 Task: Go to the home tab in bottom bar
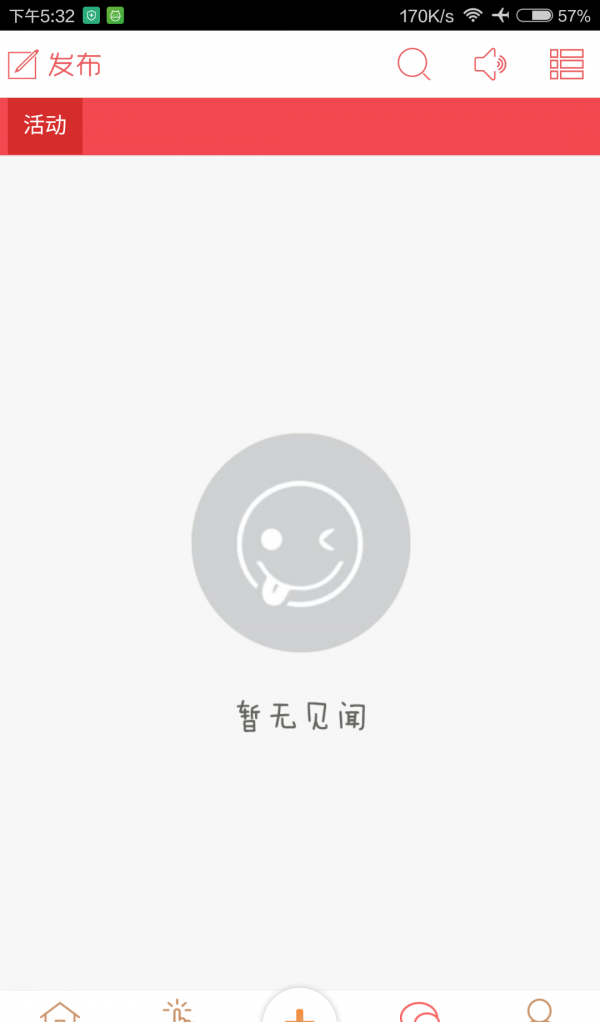60,1010
